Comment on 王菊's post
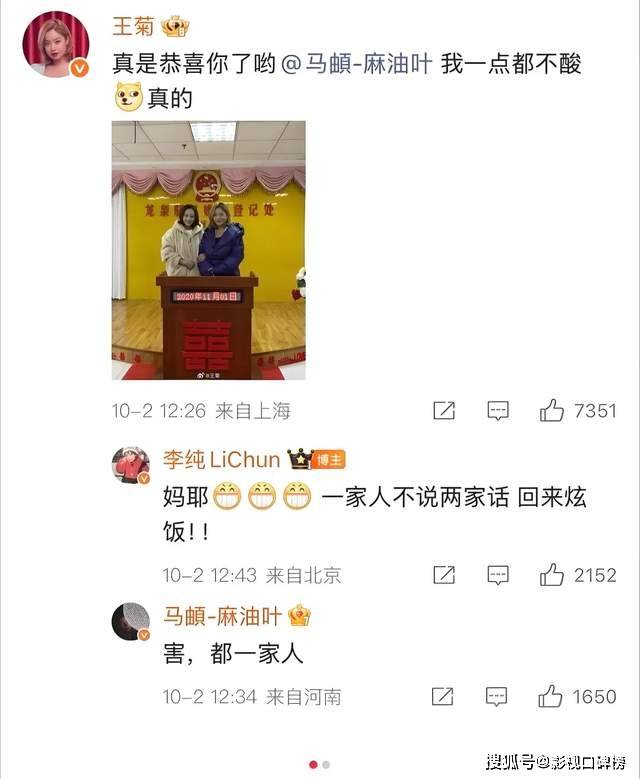The width and height of the screenshot is (640, 779). coord(497,411)
